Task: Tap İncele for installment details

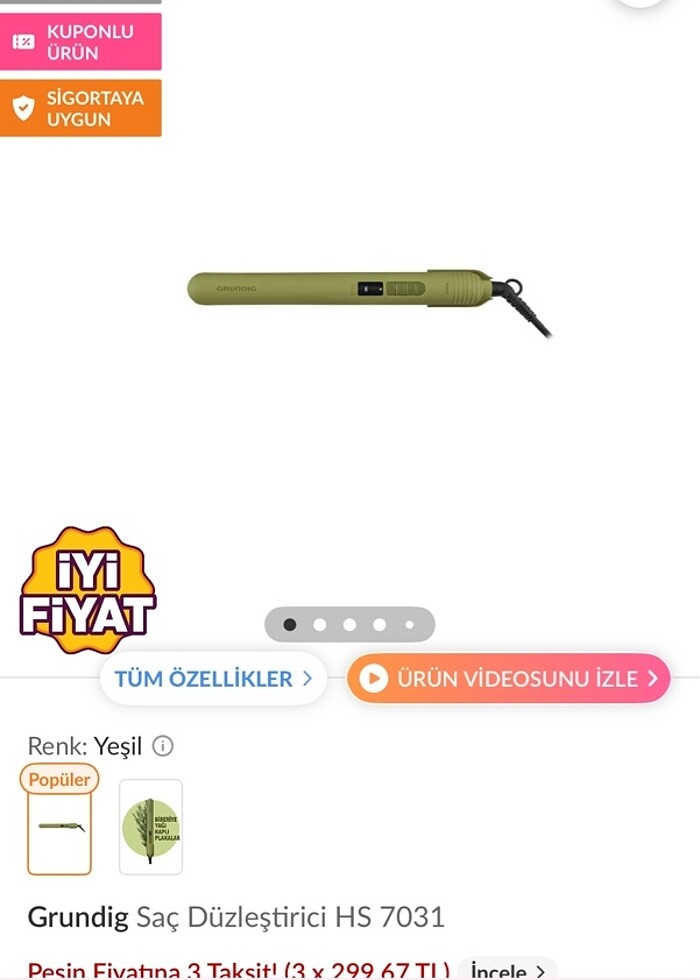Action: coord(508,971)
